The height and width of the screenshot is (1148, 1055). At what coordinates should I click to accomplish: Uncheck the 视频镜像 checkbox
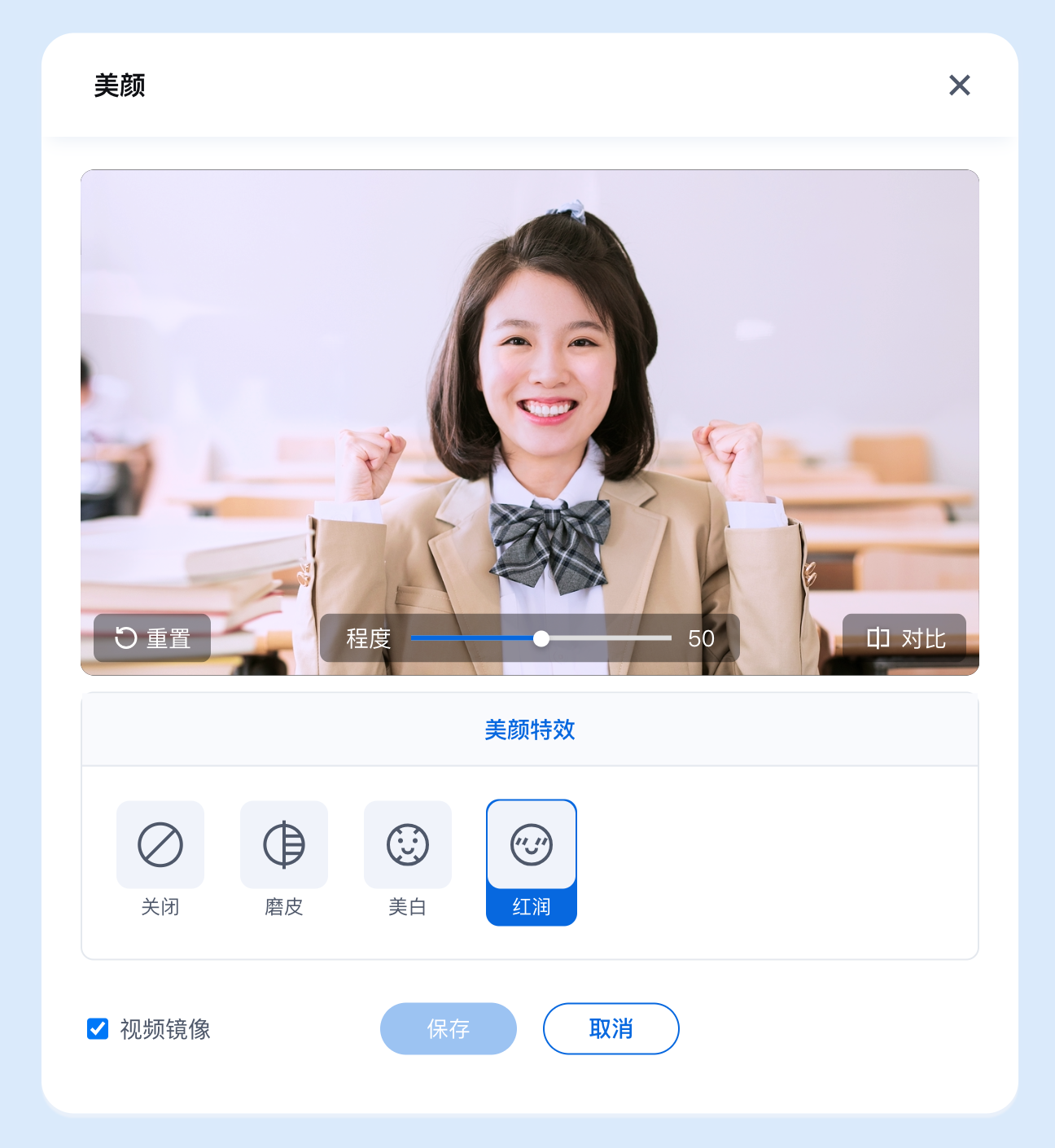98,1028
